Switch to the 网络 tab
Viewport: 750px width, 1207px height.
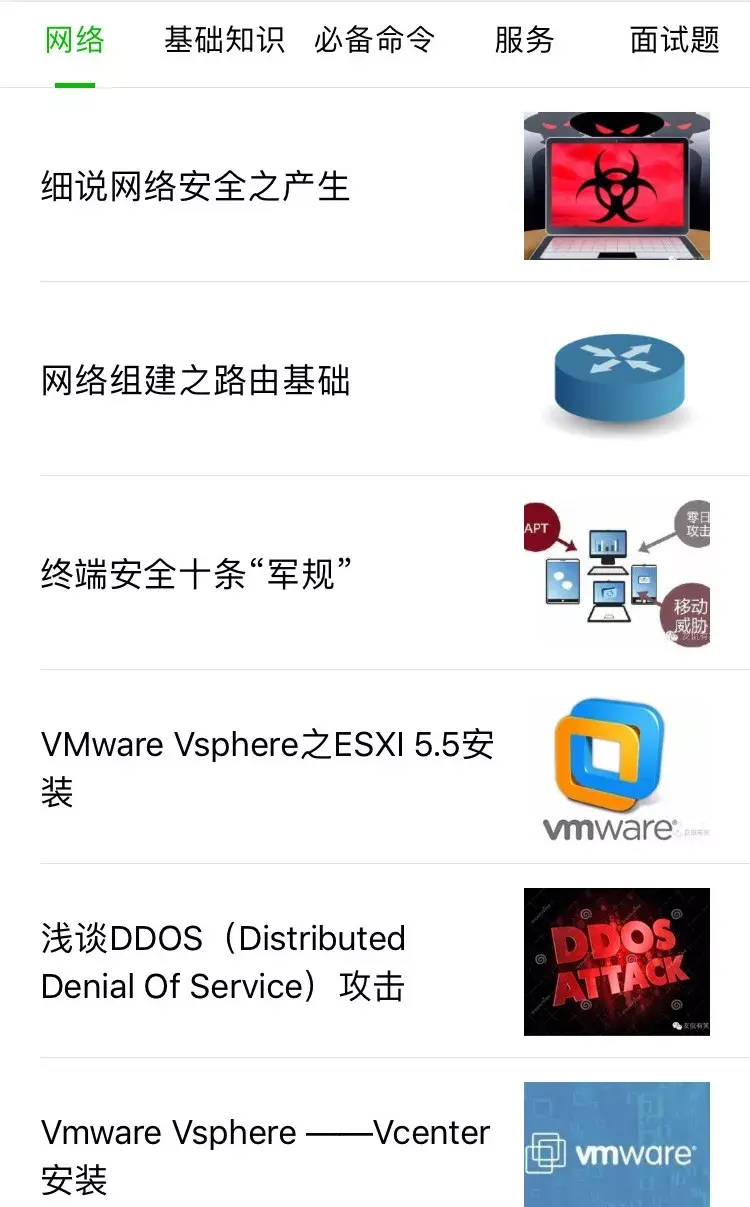tap(75, 41)
